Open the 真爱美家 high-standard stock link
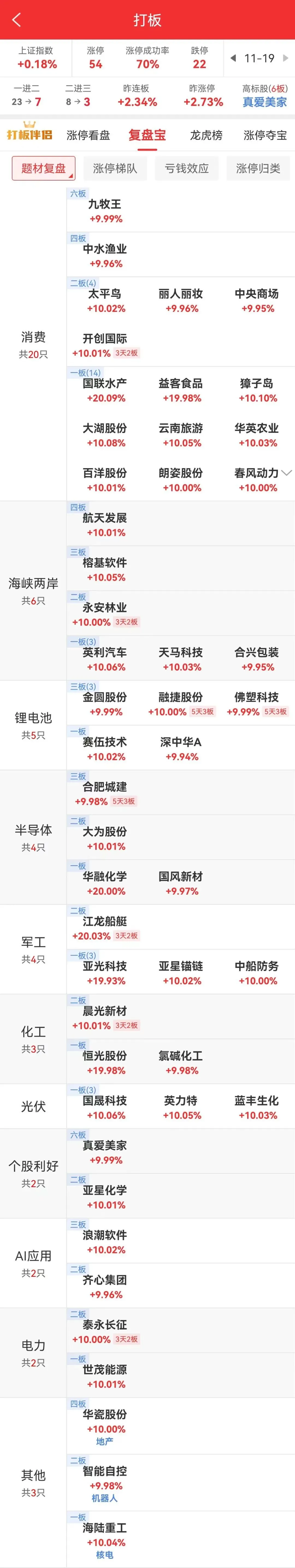 click(264, 102)
